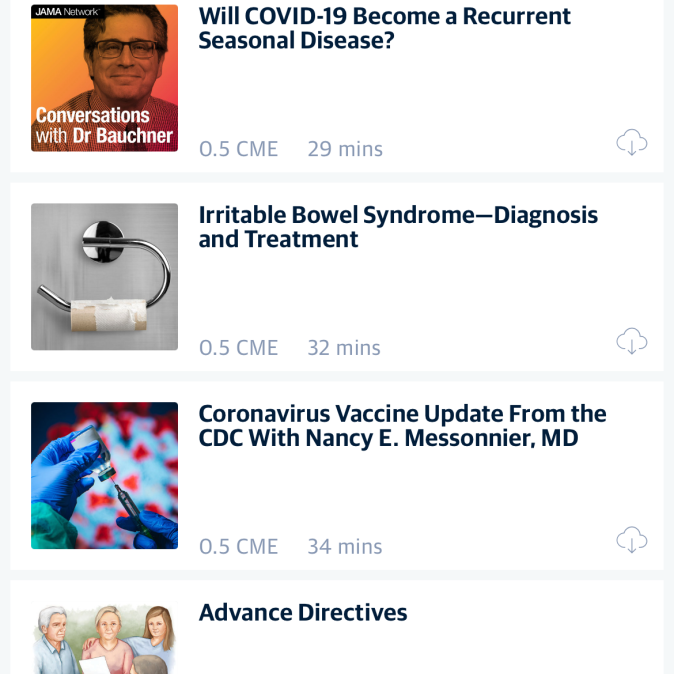Screen dimensions: 674x674
Task: Open Irritable Bowel Syndrome—Diagnosis and Treatment
Action: [x=397, y=227]
